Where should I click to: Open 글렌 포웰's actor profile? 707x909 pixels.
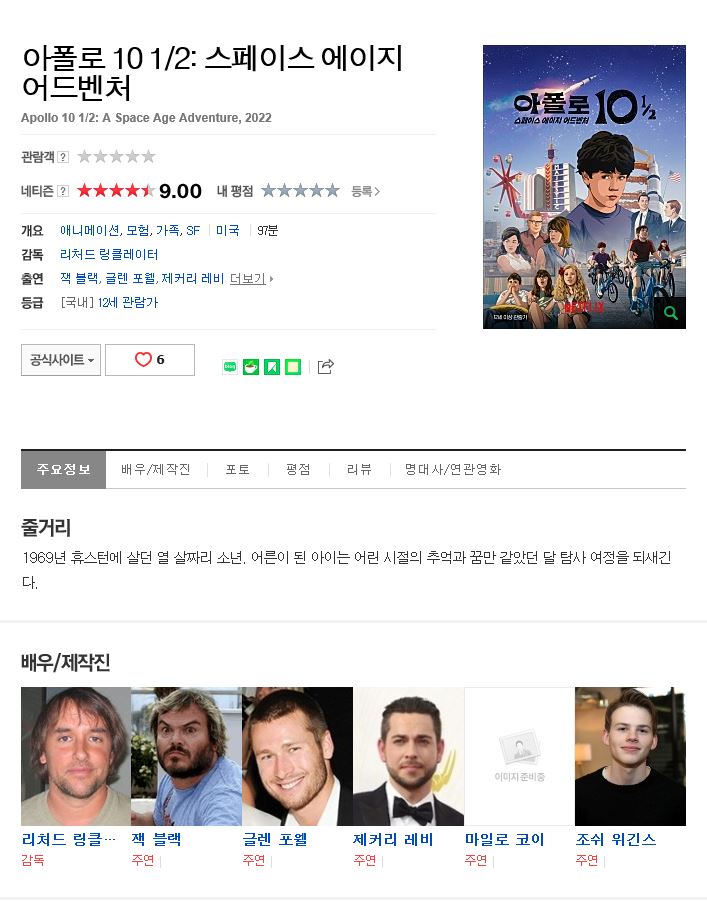tap(275, 840)
